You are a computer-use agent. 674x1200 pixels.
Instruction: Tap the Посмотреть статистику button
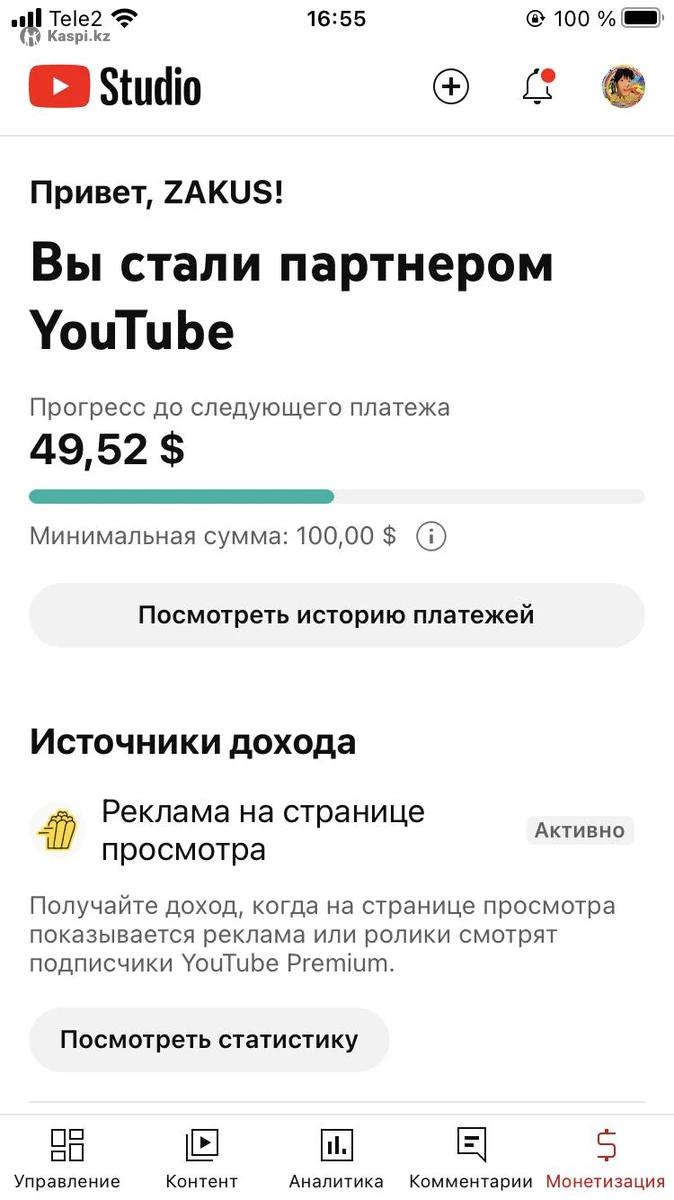coord(209,1039)
